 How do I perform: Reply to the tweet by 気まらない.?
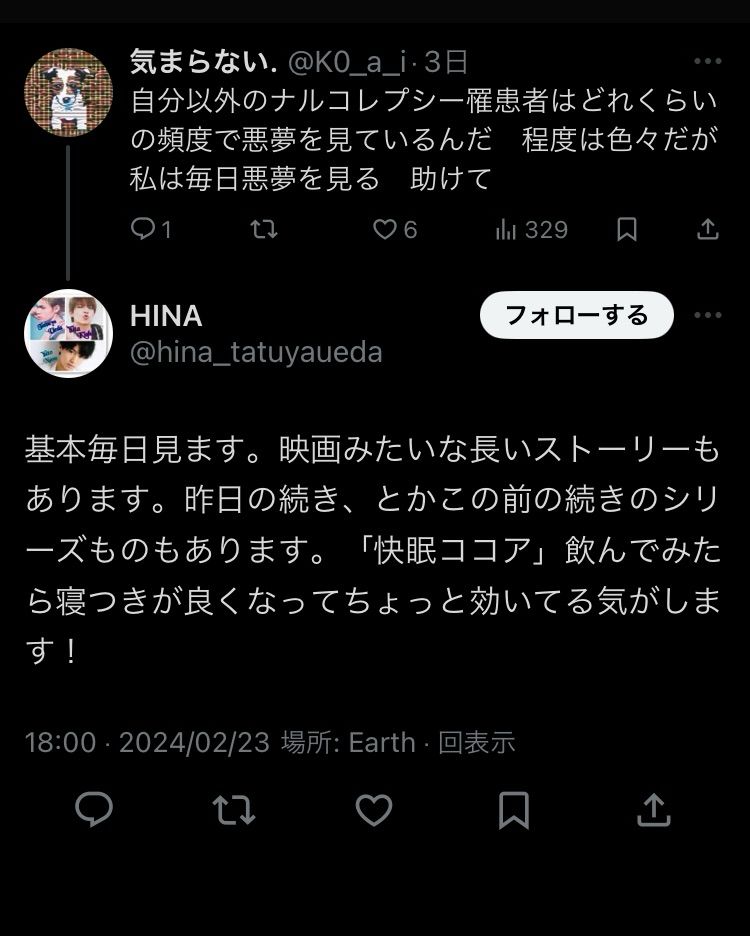tap(143, 229)
